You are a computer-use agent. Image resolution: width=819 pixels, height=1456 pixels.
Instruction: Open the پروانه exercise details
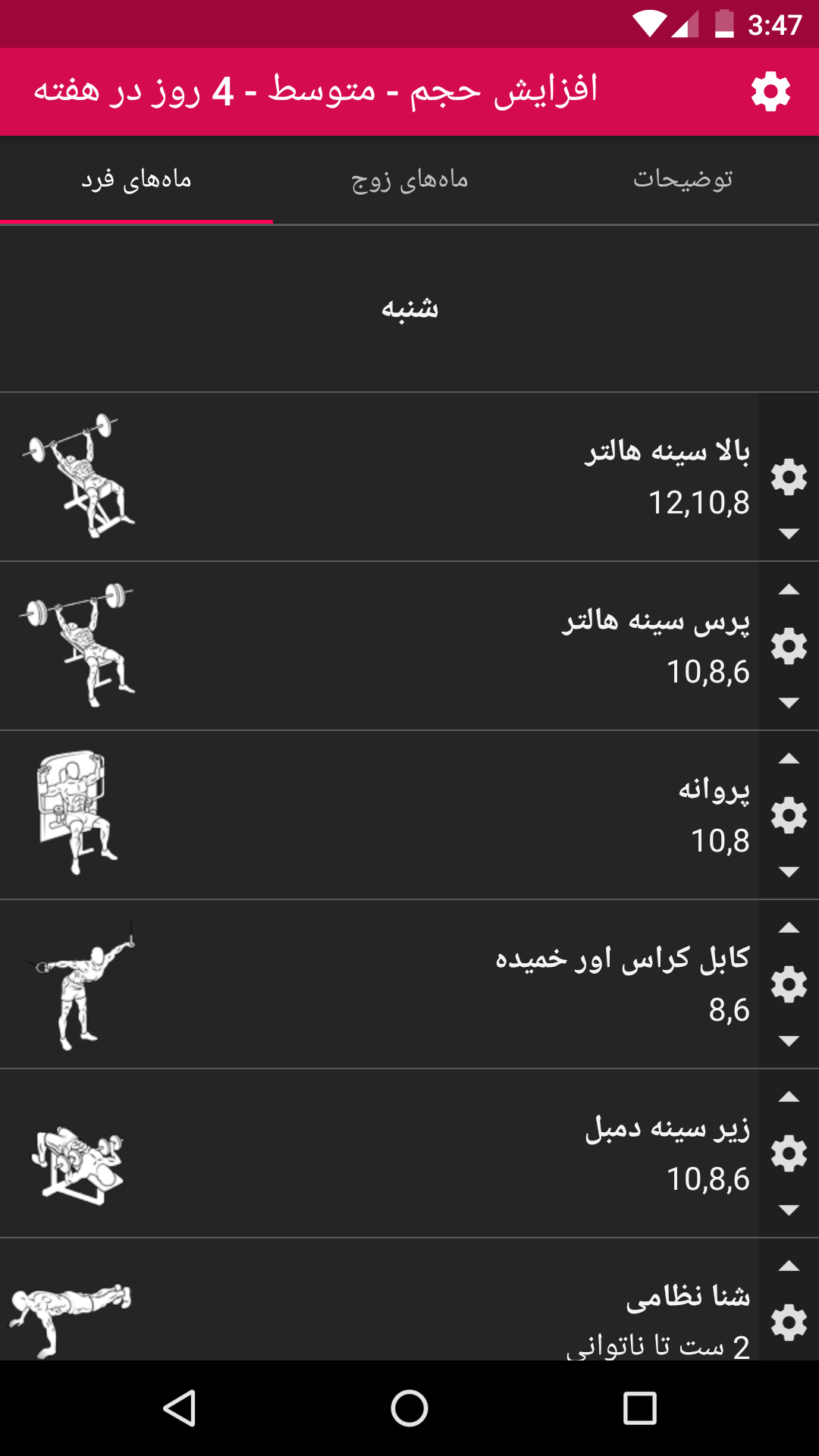click(x=379, y=815)
